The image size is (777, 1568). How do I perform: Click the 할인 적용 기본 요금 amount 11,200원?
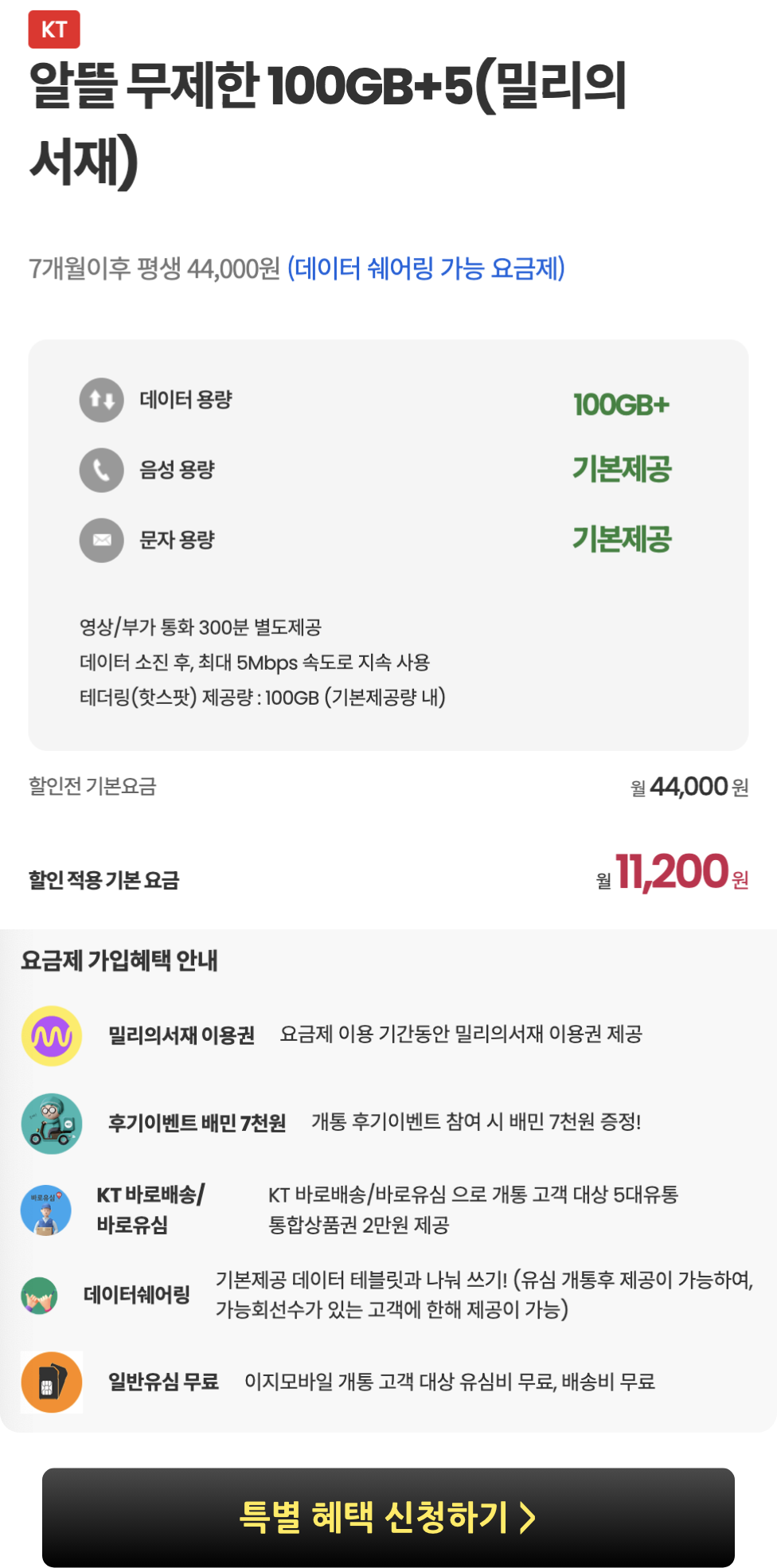[674, 873]
